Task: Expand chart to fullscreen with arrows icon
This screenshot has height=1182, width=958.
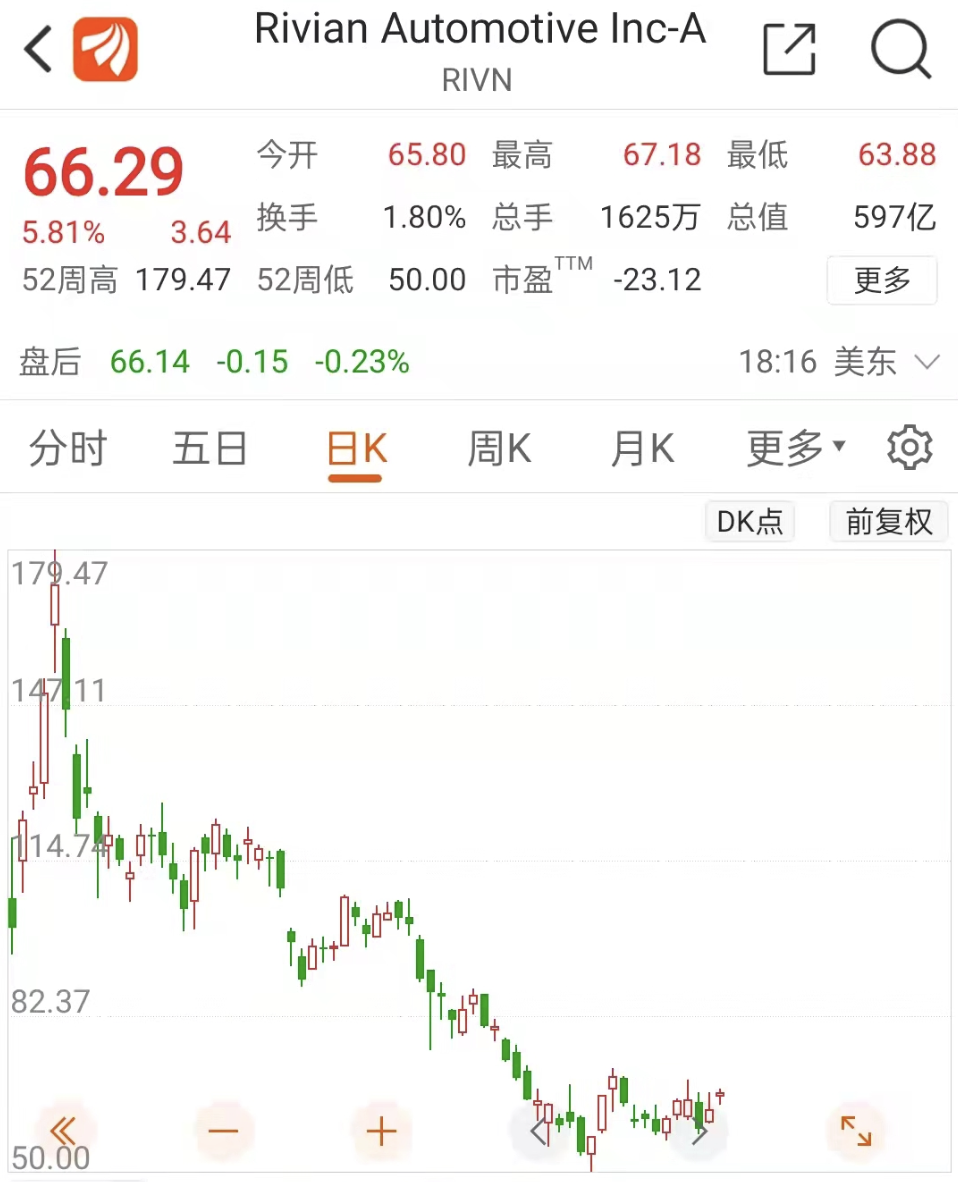Action: click(855, 1131)
